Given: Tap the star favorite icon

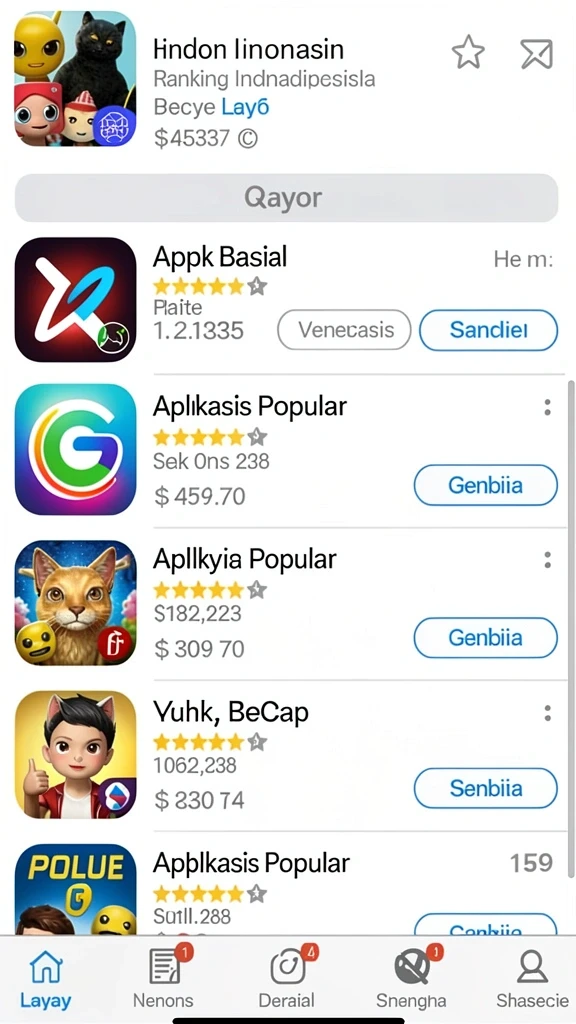Looking at the screenshot, I should [x=468, y=53].
